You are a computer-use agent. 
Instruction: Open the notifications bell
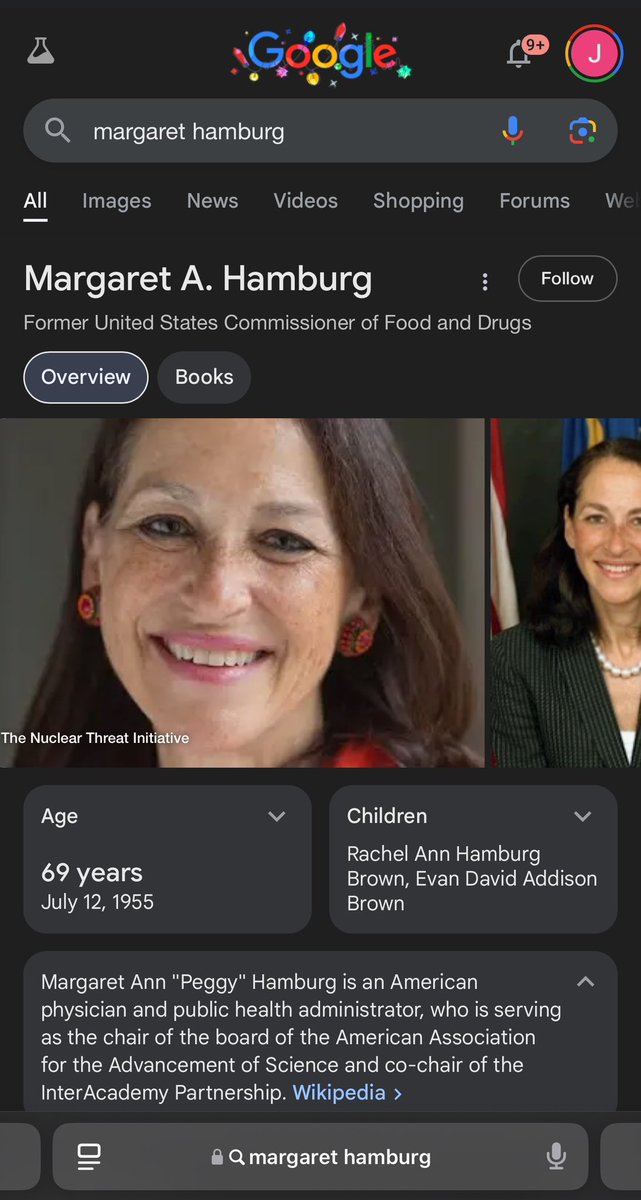click(519, 56)
